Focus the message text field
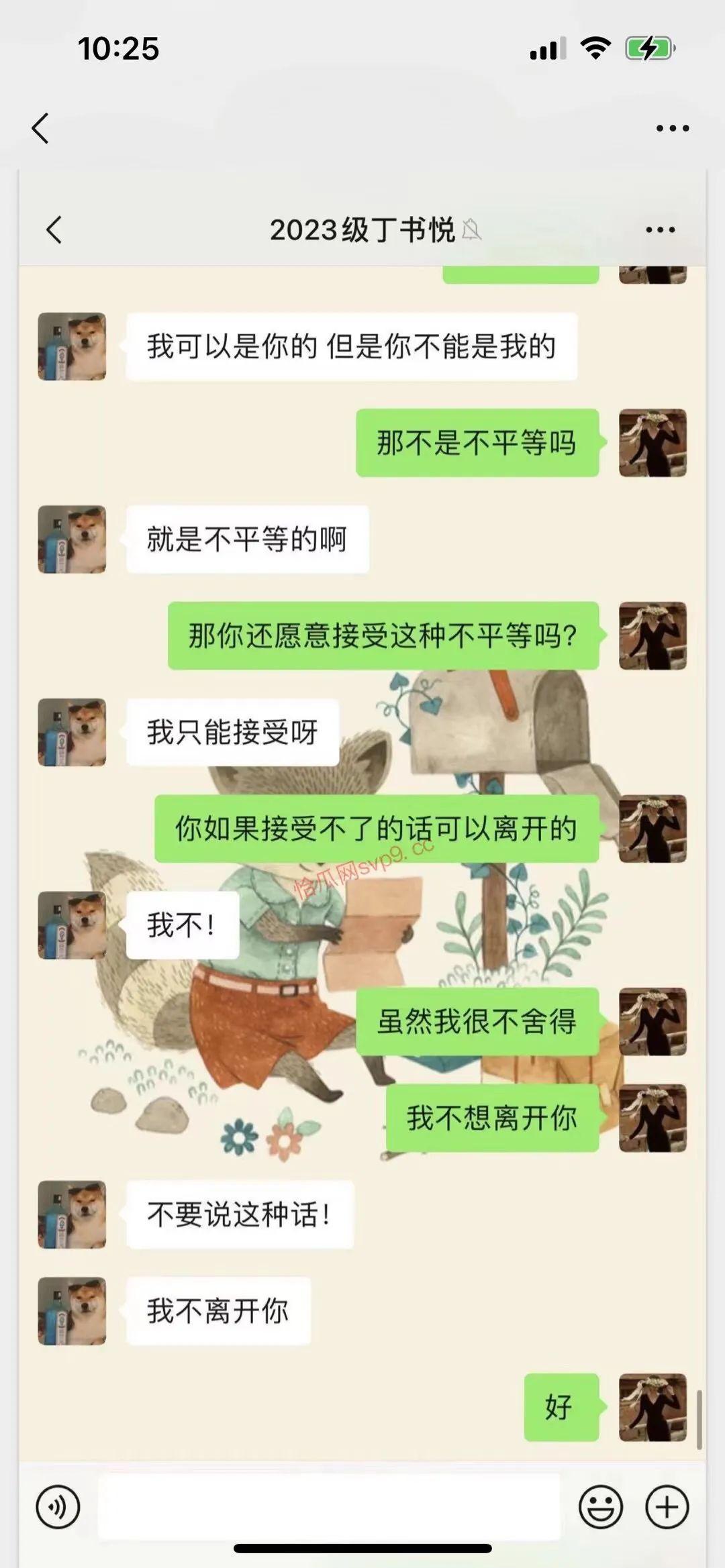Viewport: 725px width, 1568px height. click(x=329, y=1507)
